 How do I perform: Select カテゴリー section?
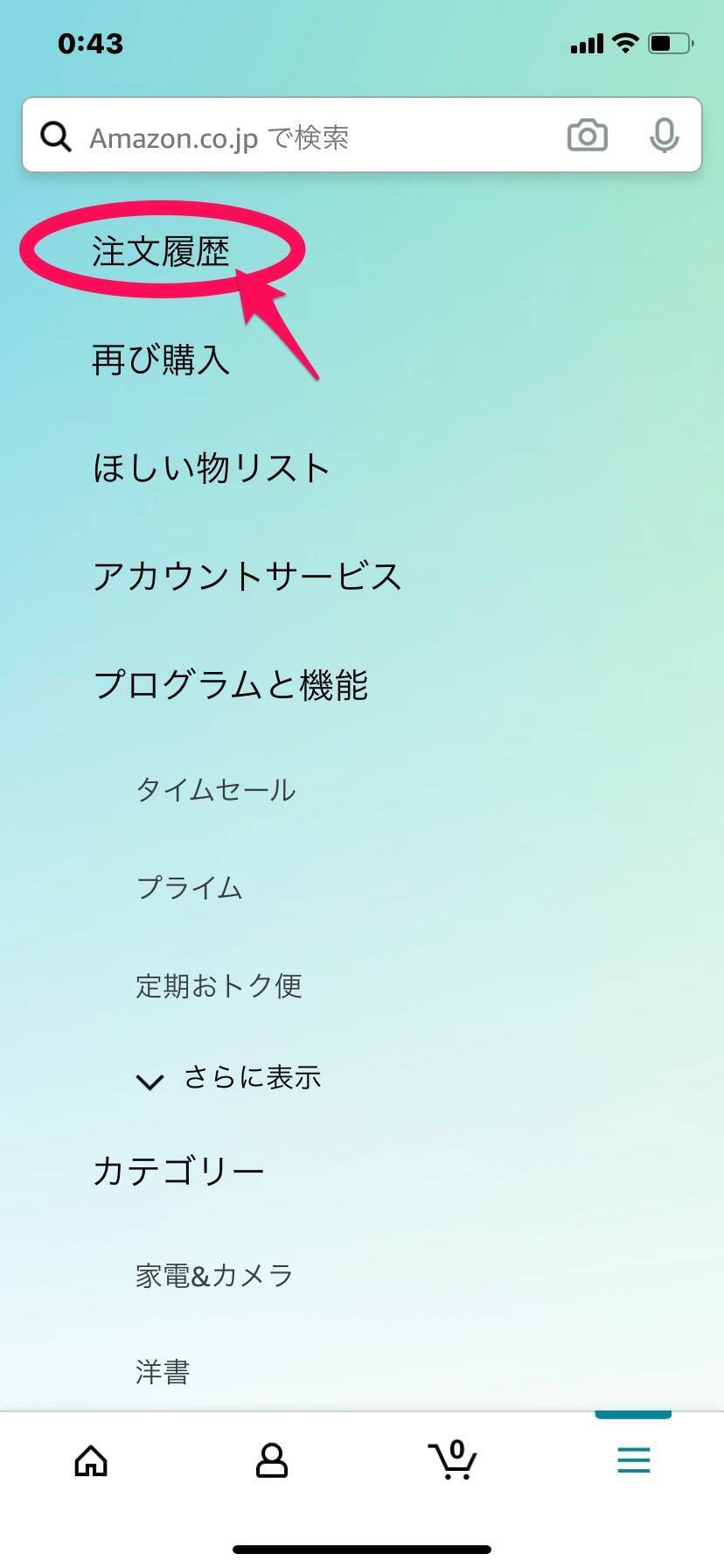coord(178,1171)
